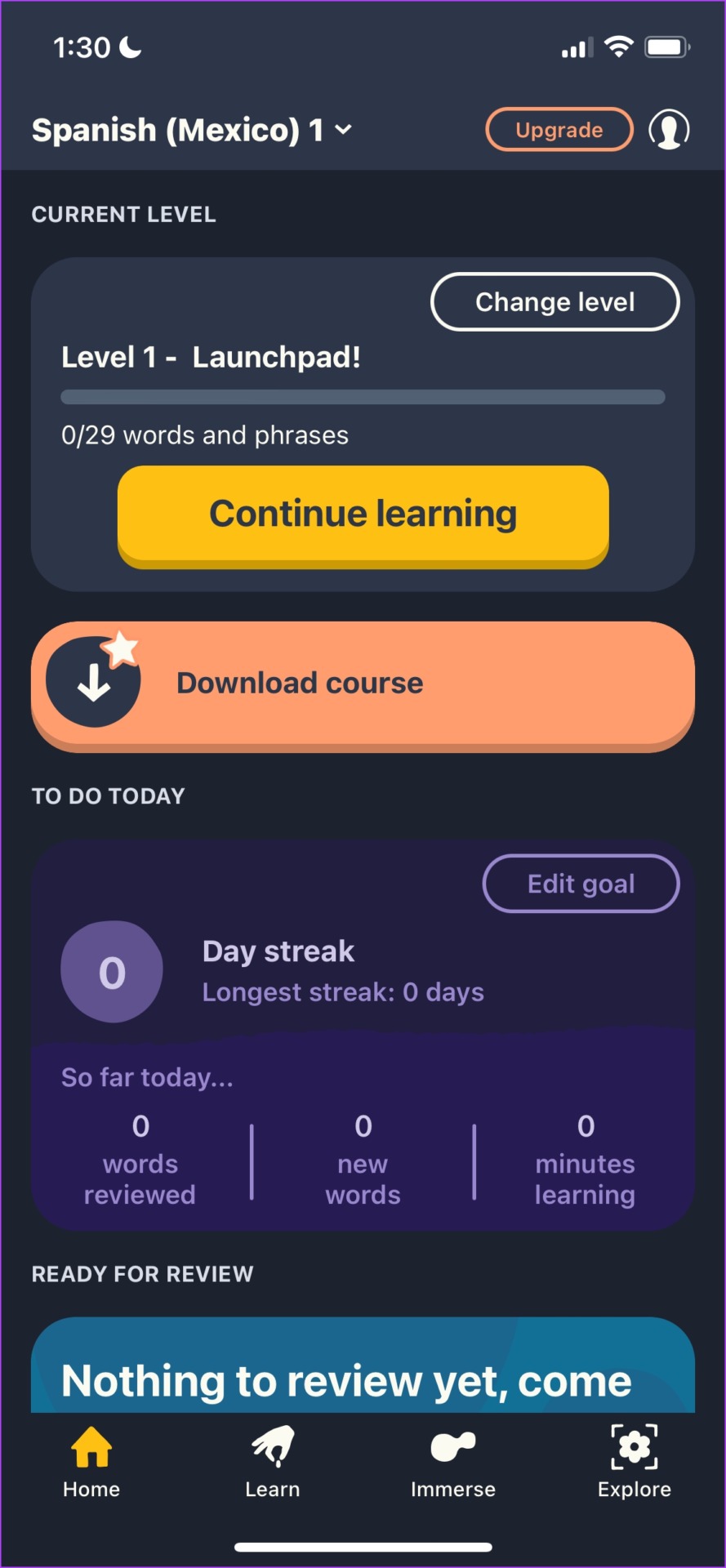The height and width of the screenshot is (1568, 726).
Task: Switch to the Immerse tab
Action: [x=453, y=1463]
